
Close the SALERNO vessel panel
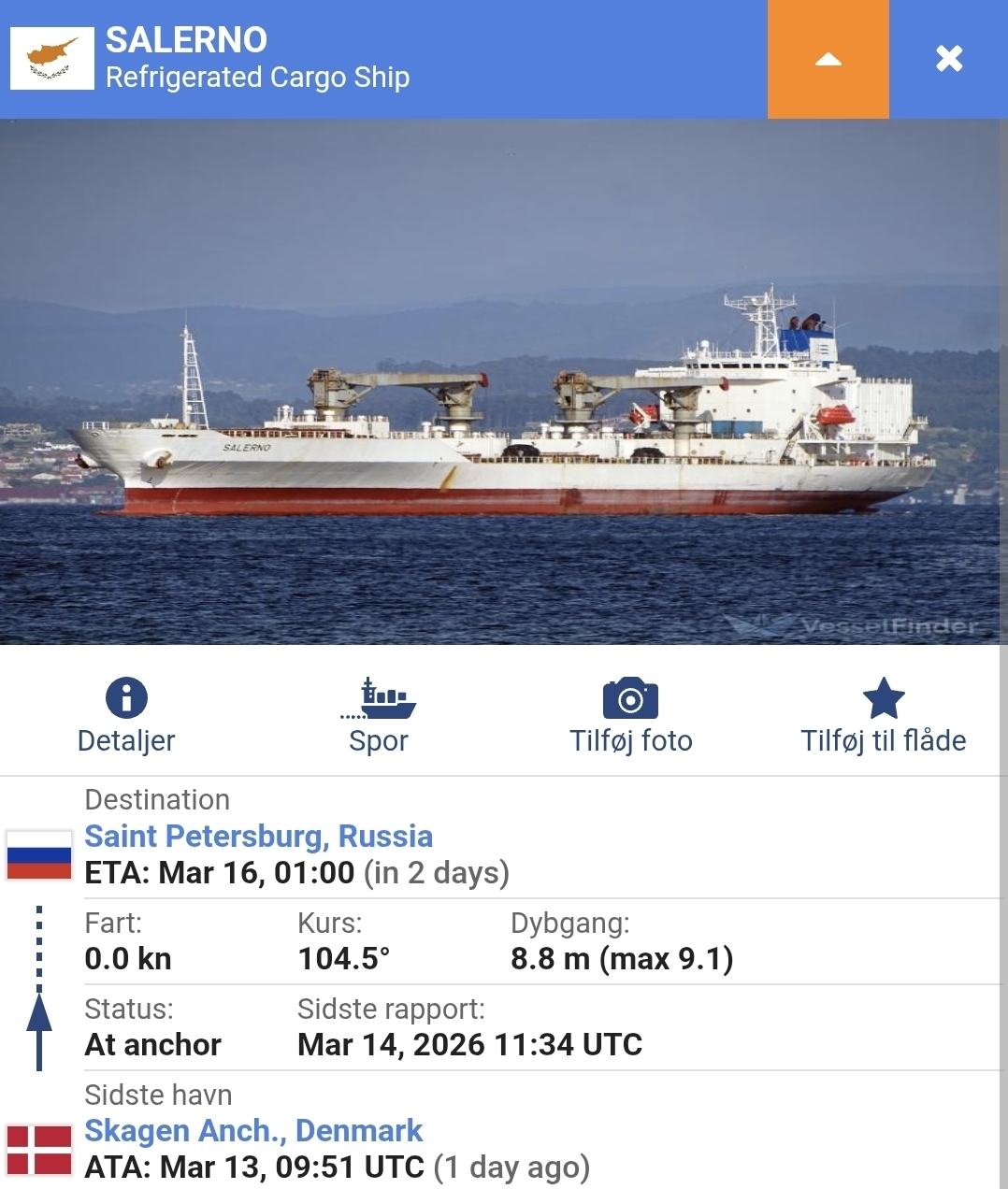point(949,59)
